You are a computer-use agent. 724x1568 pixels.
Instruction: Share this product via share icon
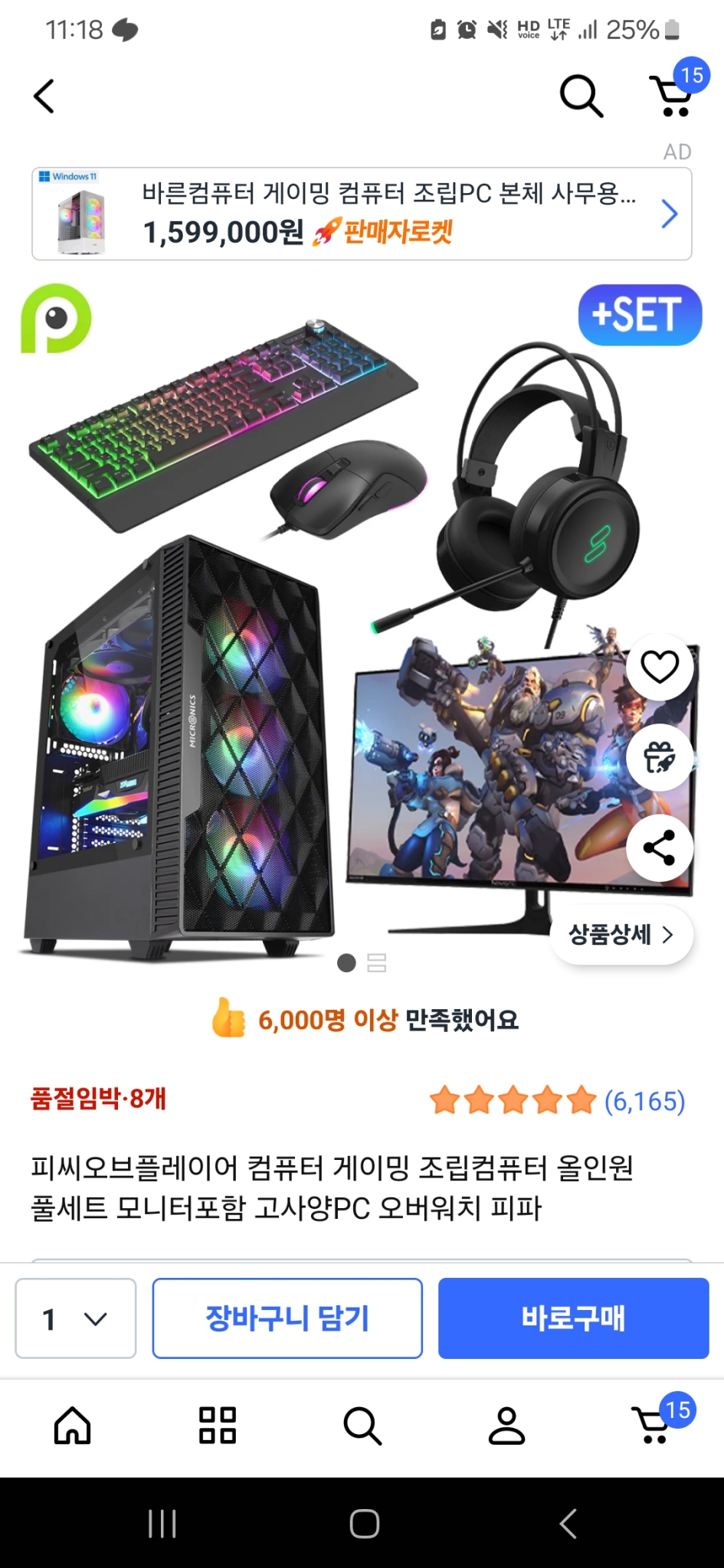(x=660, y=848)
